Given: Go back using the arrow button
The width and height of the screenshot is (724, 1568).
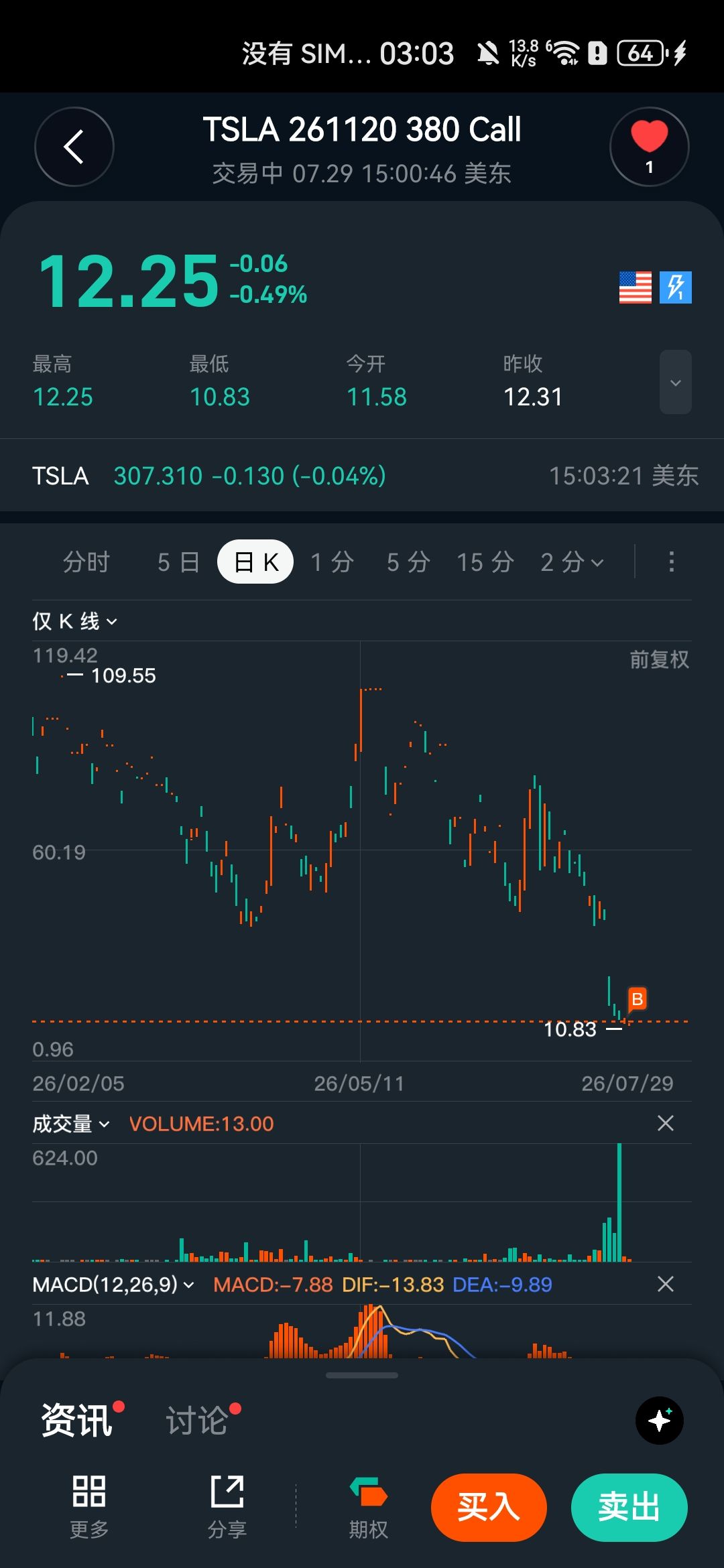Looking at the screenshot, I should pyautogui.click(x=74, y=147).
